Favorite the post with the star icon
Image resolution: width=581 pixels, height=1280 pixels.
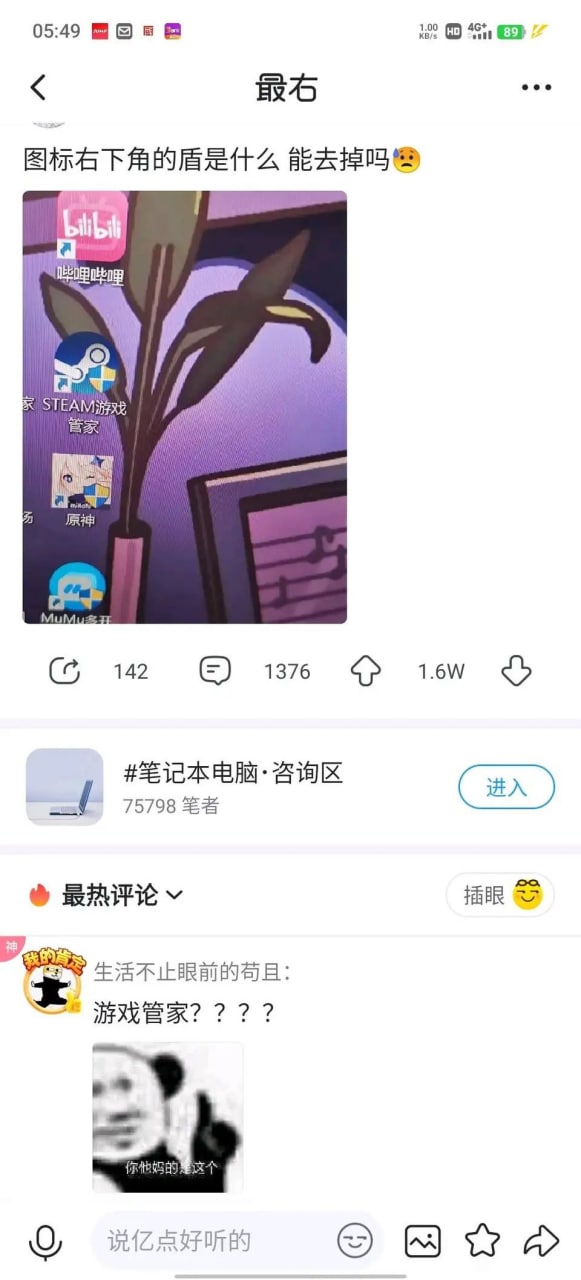pos(482,1241)
